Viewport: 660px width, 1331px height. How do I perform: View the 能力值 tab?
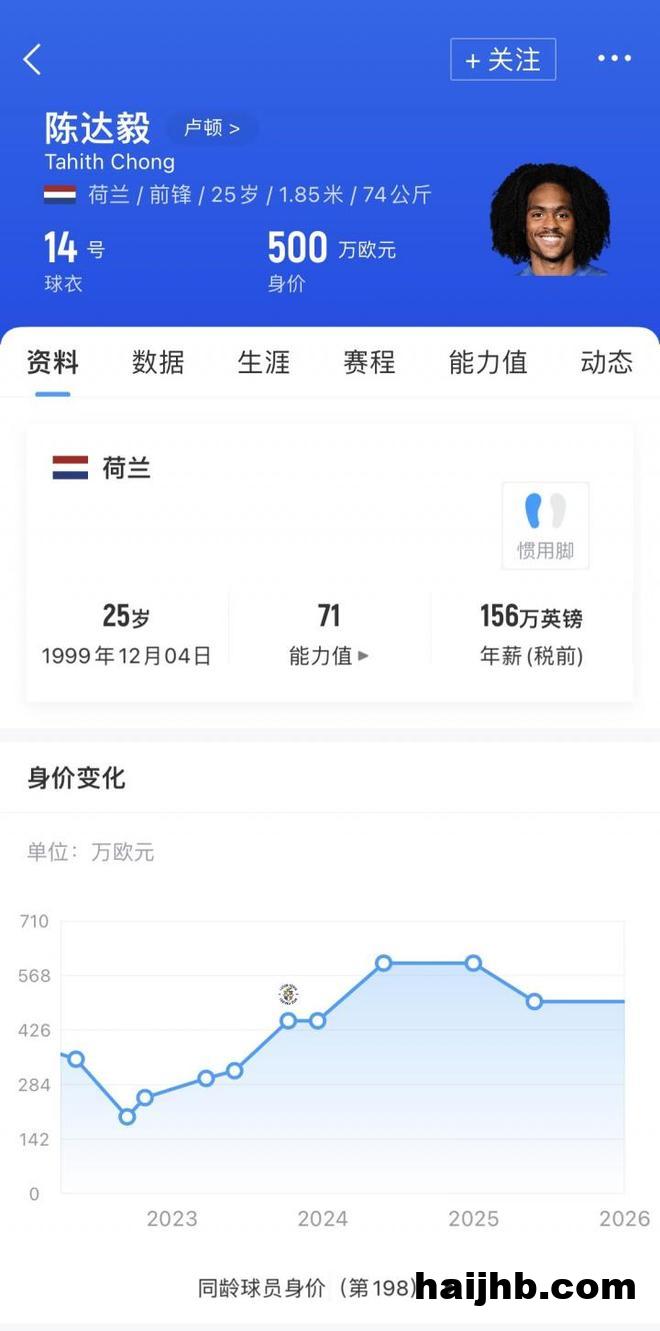pos(487,362)
